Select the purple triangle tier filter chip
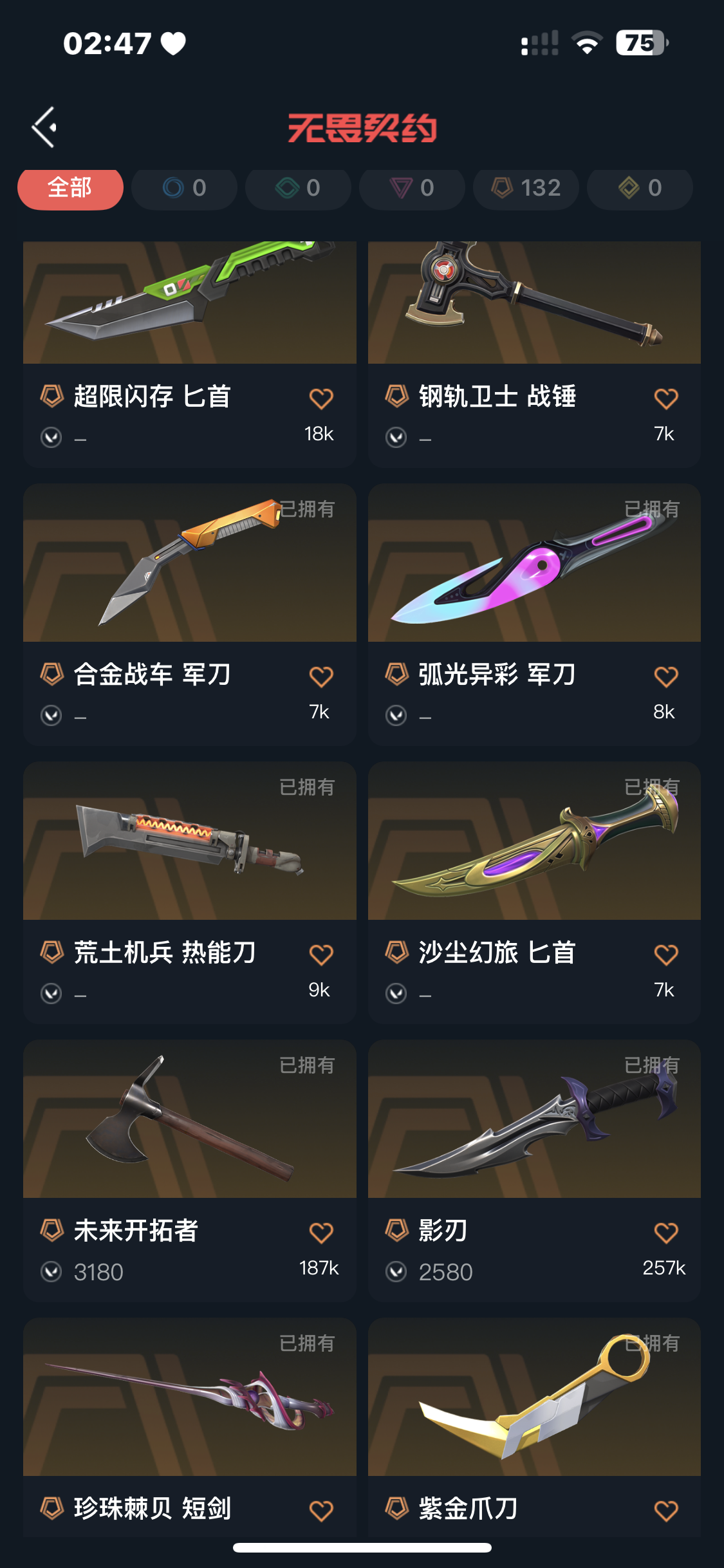The width and height of the screenshot is (724, 1568). coord(412,189)
